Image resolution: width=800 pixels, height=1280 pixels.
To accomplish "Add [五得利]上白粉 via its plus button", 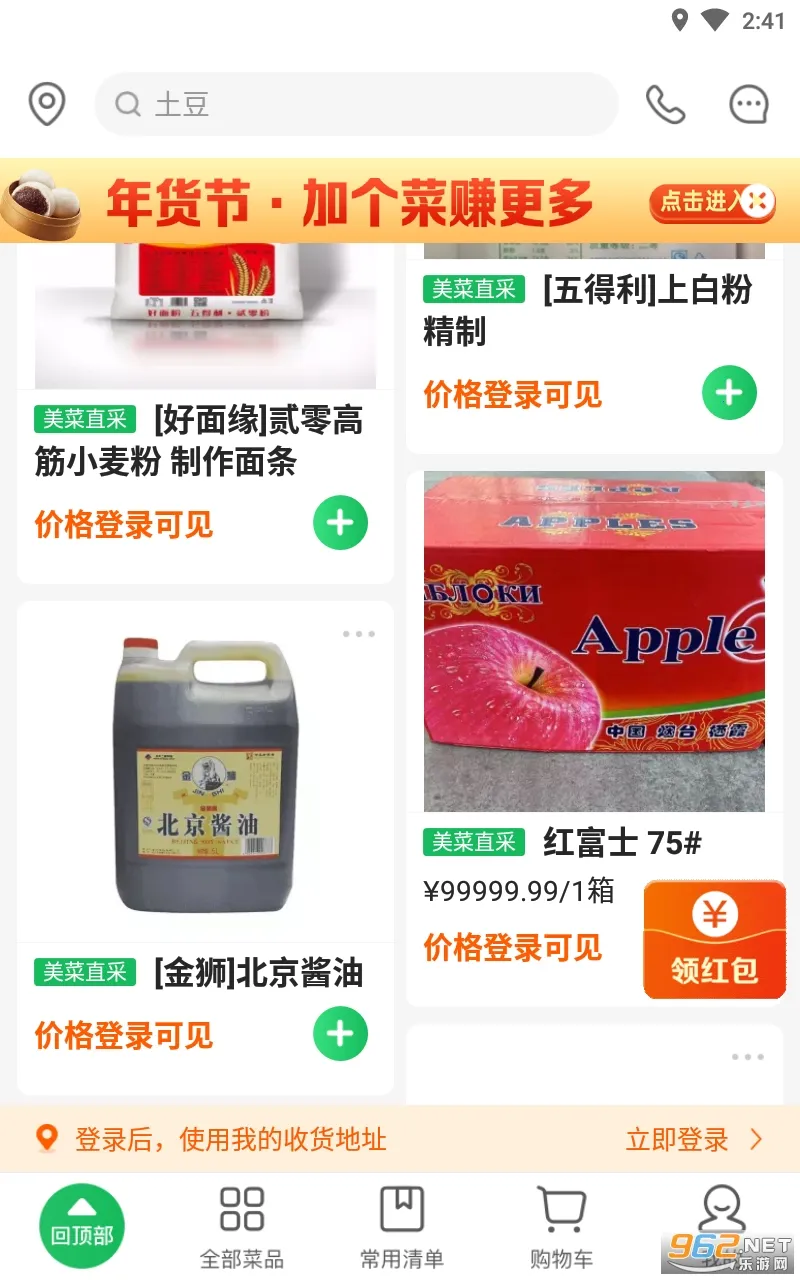I will pos(729,393).
